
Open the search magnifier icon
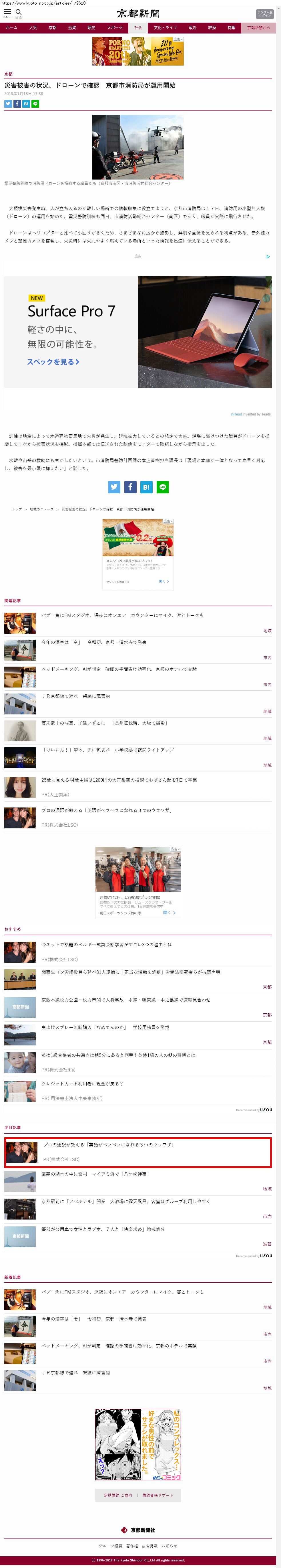[x=18, y=12]
